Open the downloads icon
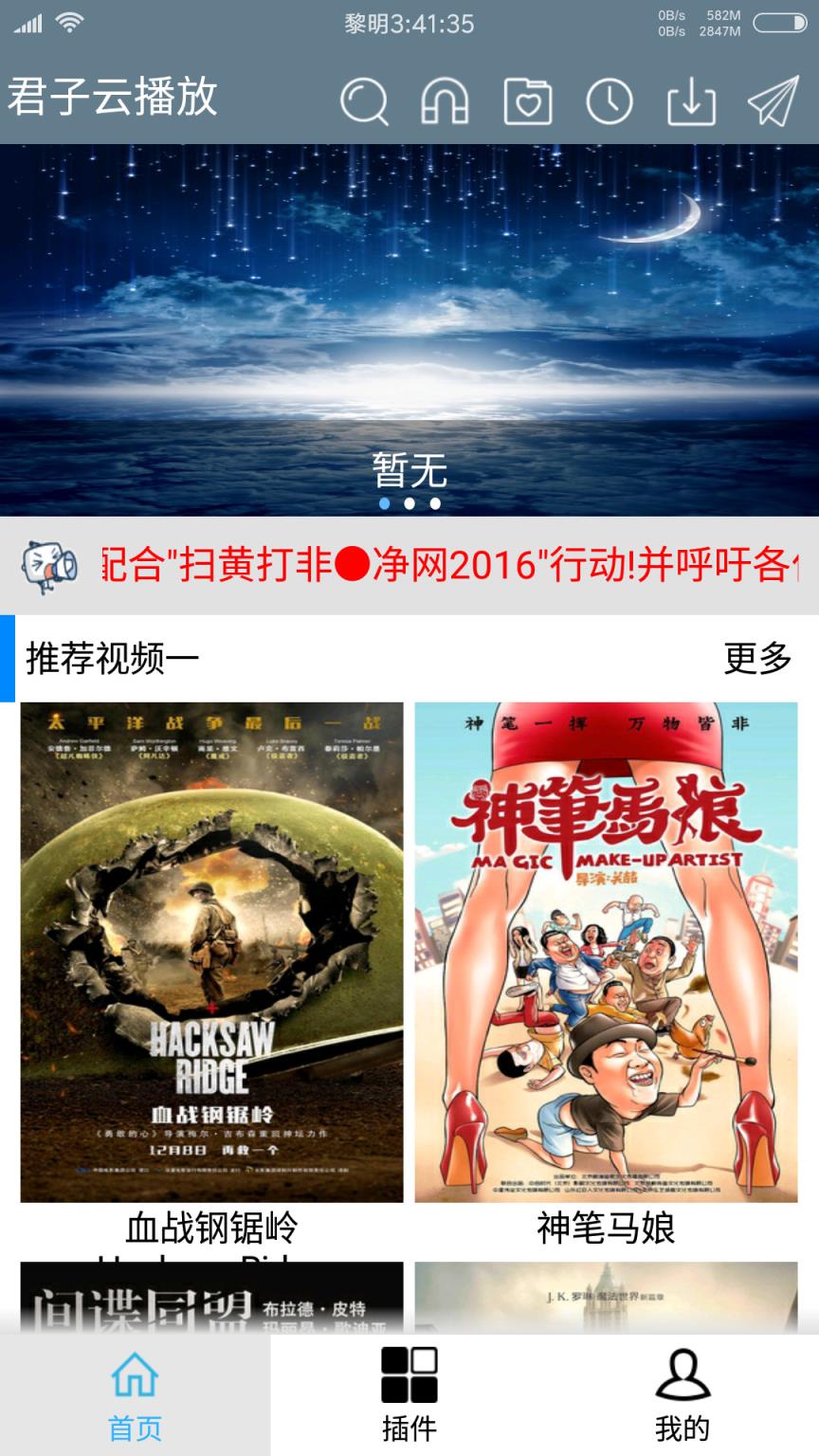 point(691,100)
